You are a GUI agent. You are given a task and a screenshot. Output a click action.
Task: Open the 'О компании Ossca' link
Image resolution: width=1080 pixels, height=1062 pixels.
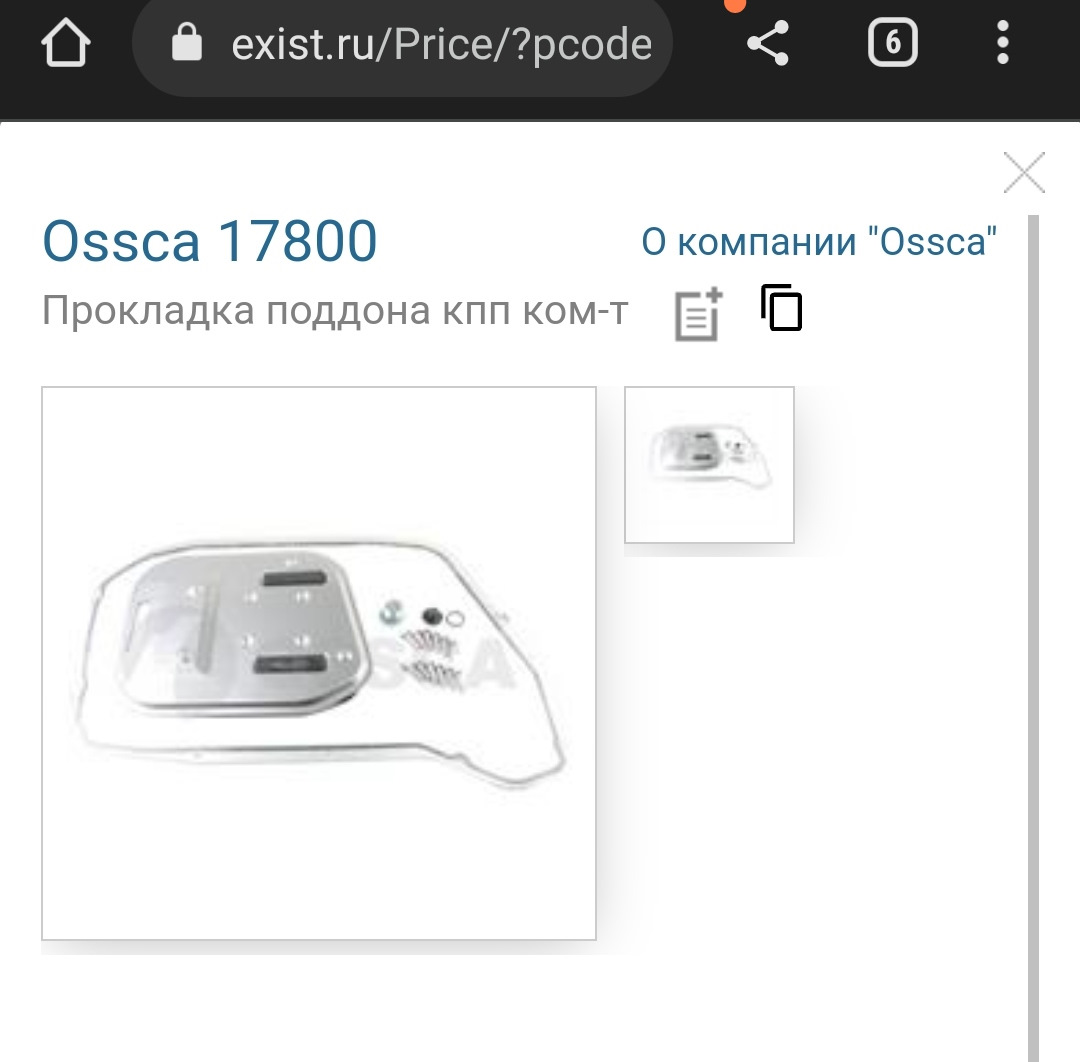tap(819, 241)
